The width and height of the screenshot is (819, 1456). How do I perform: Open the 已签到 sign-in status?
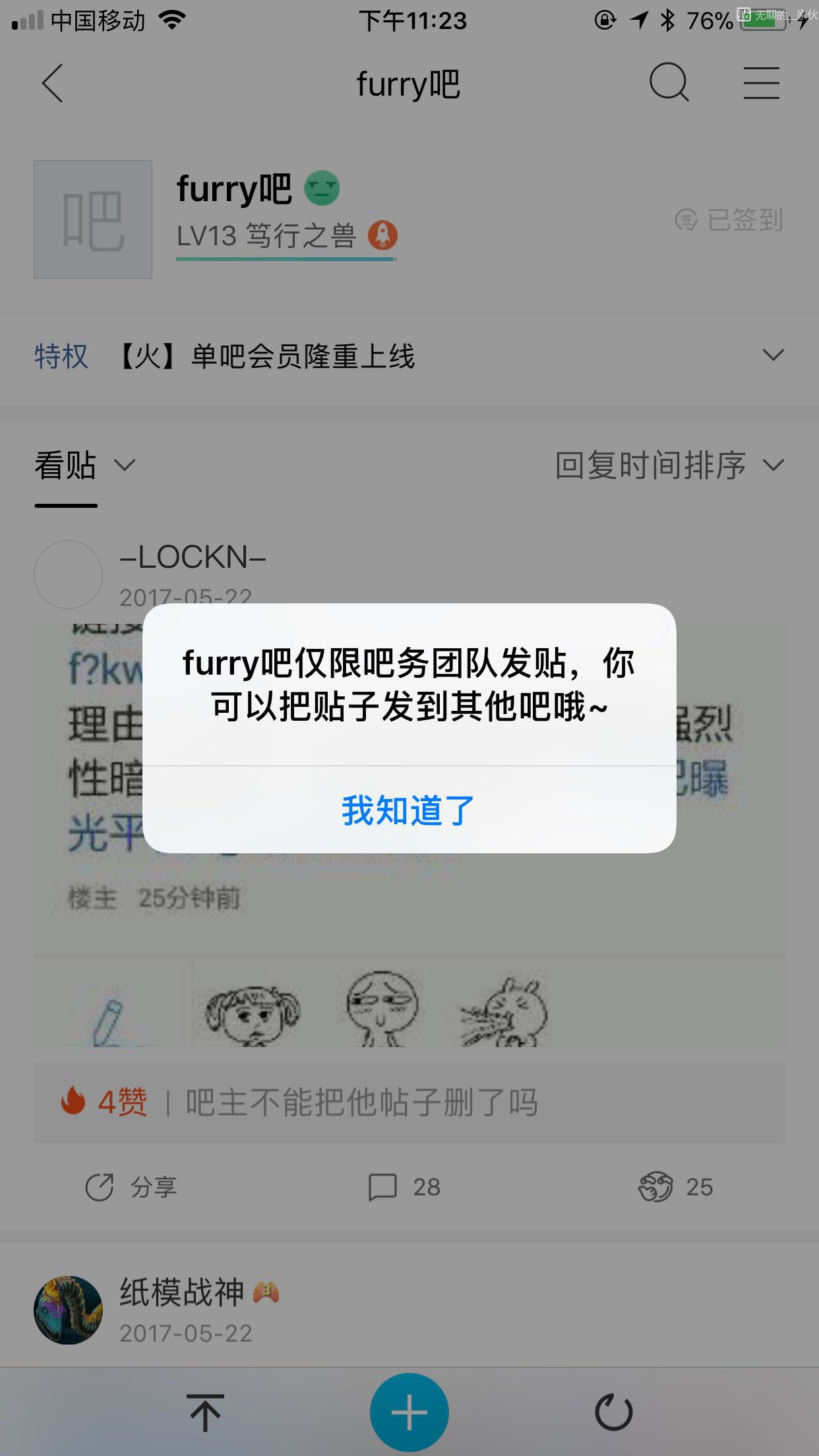729,220
